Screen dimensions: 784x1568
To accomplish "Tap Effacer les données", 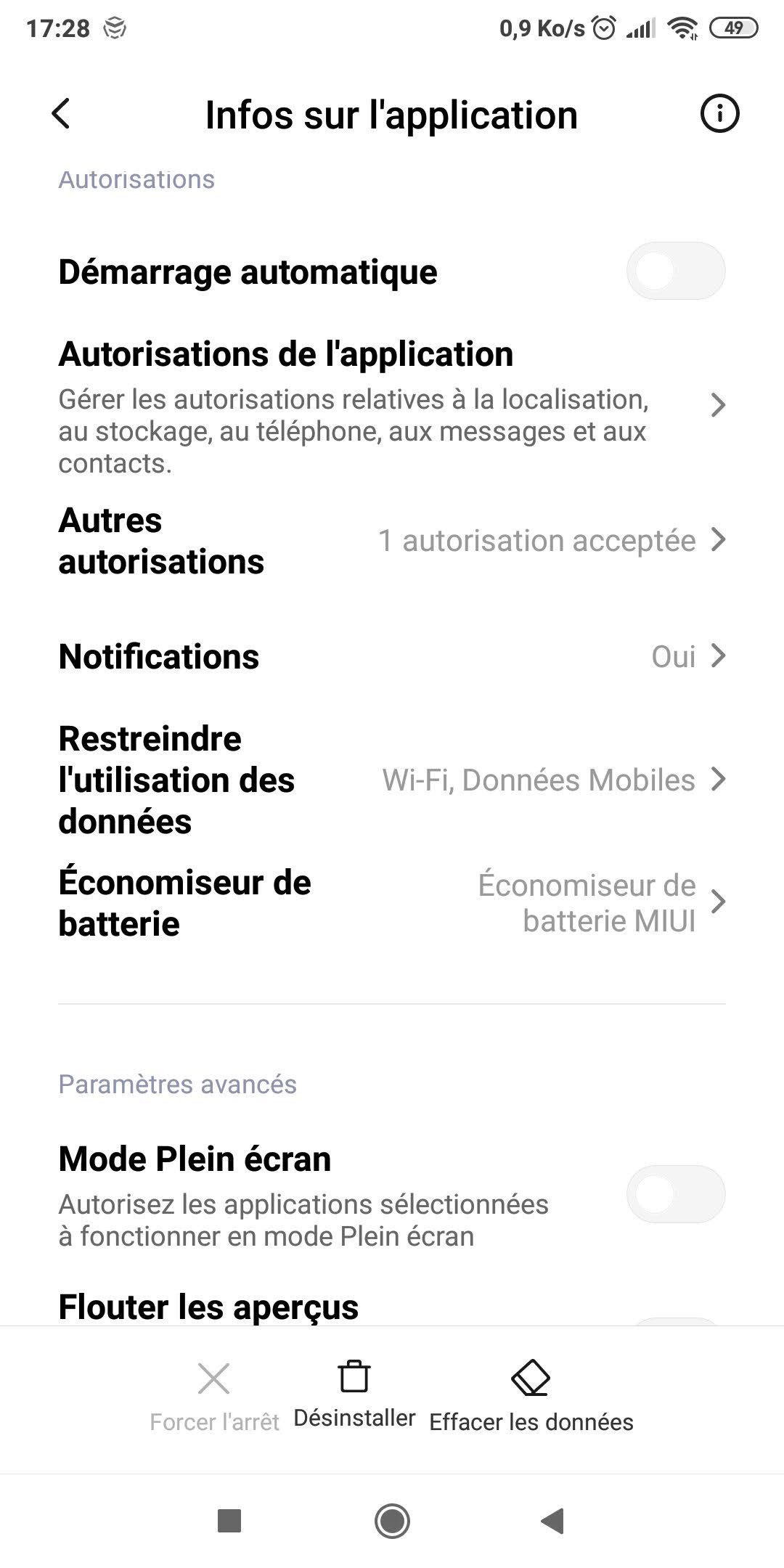I will (531, 1397).
